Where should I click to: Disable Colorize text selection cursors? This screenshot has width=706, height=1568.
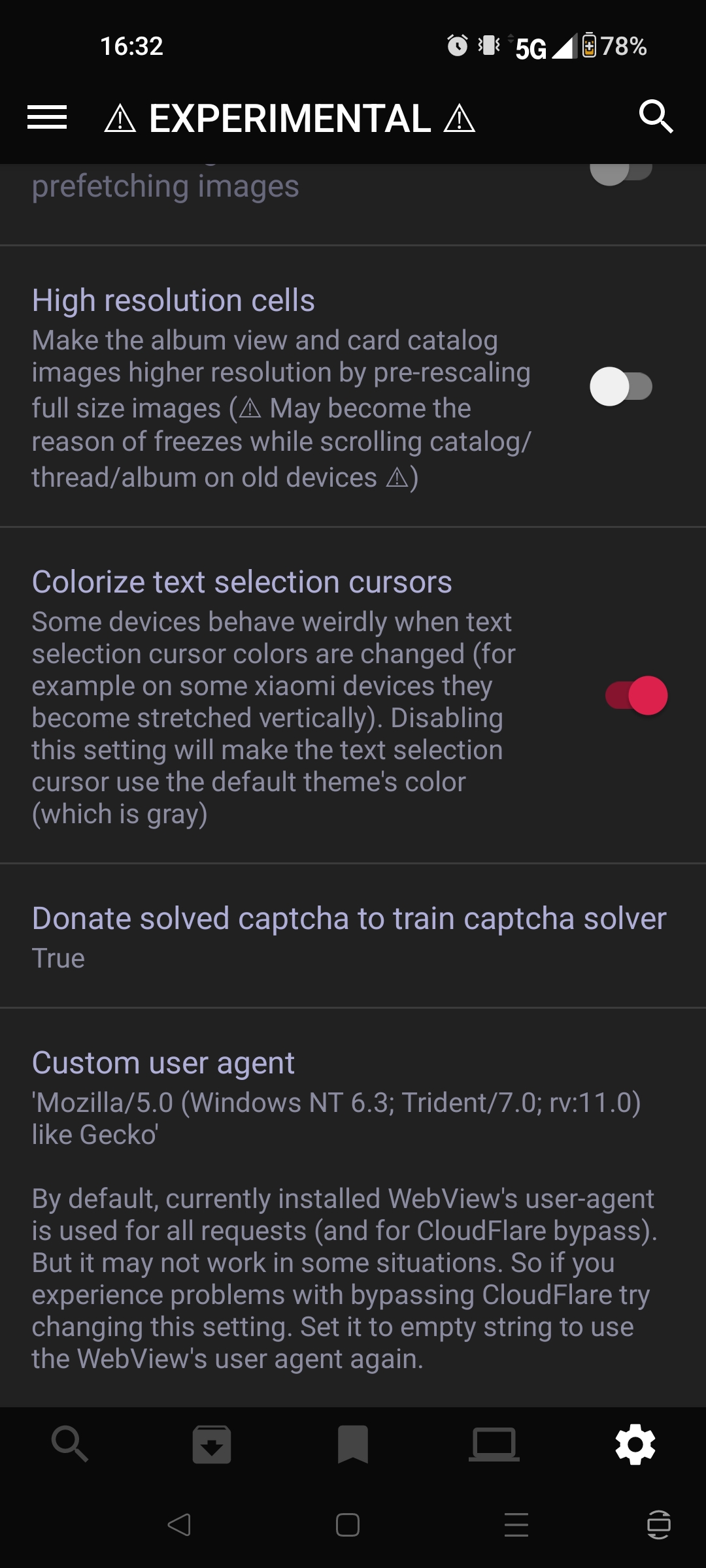pyautogui.click(x=636, y=695)
